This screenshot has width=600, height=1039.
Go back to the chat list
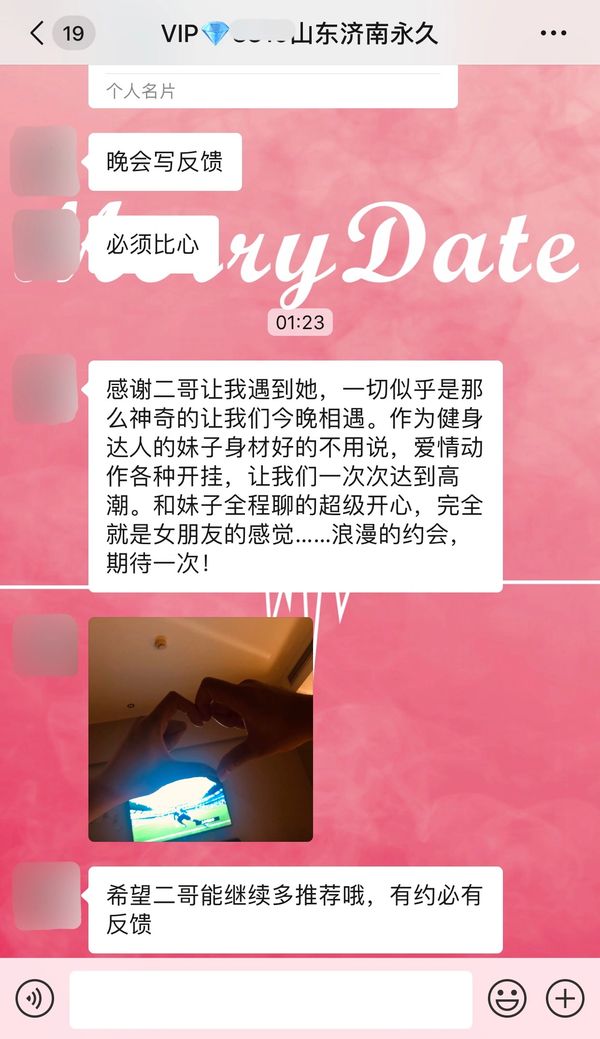pyautogui.click(x=38, y=33)
